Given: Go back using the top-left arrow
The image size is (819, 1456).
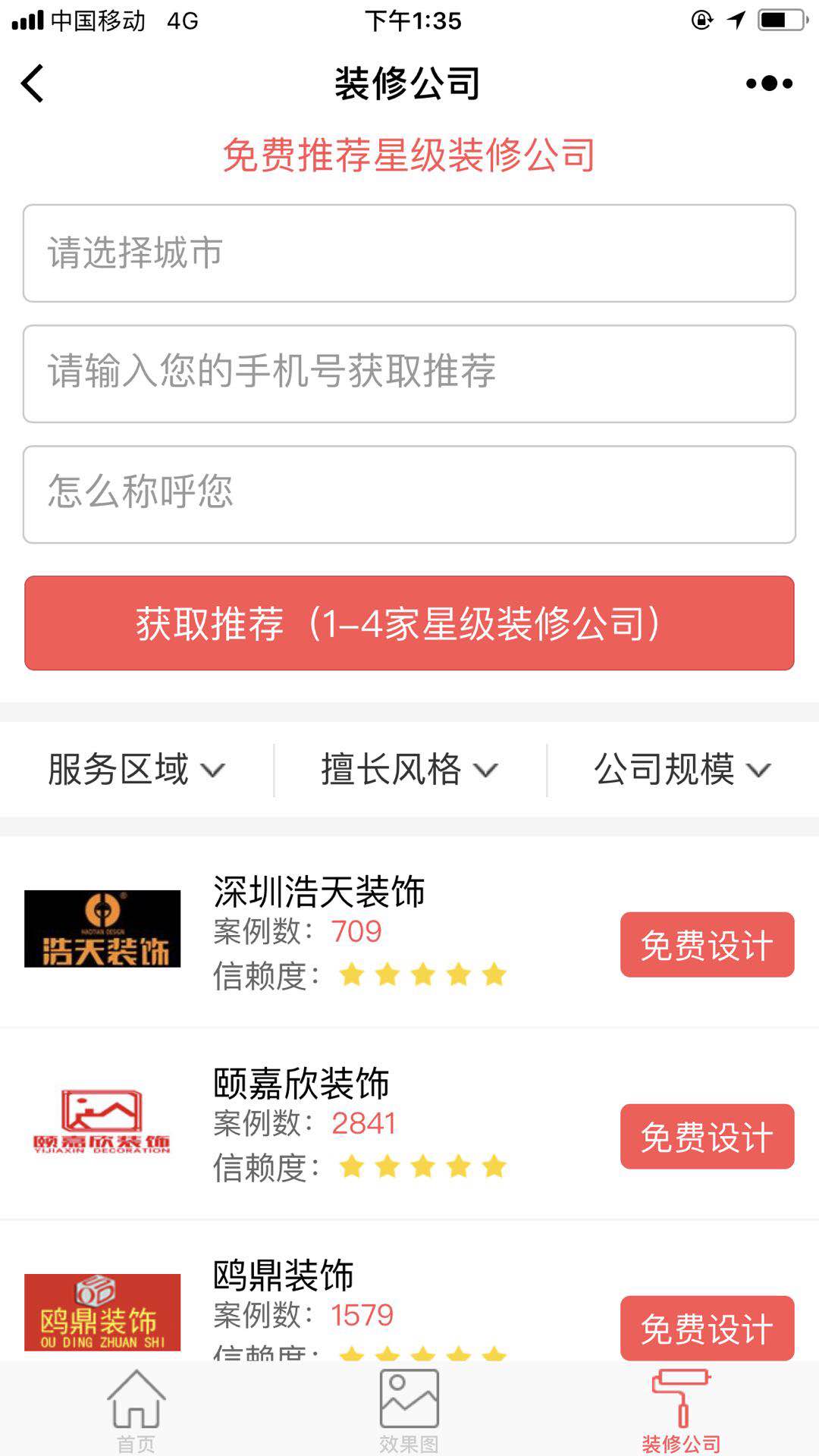Looking at the screenshot, I should tap(33, 83).
